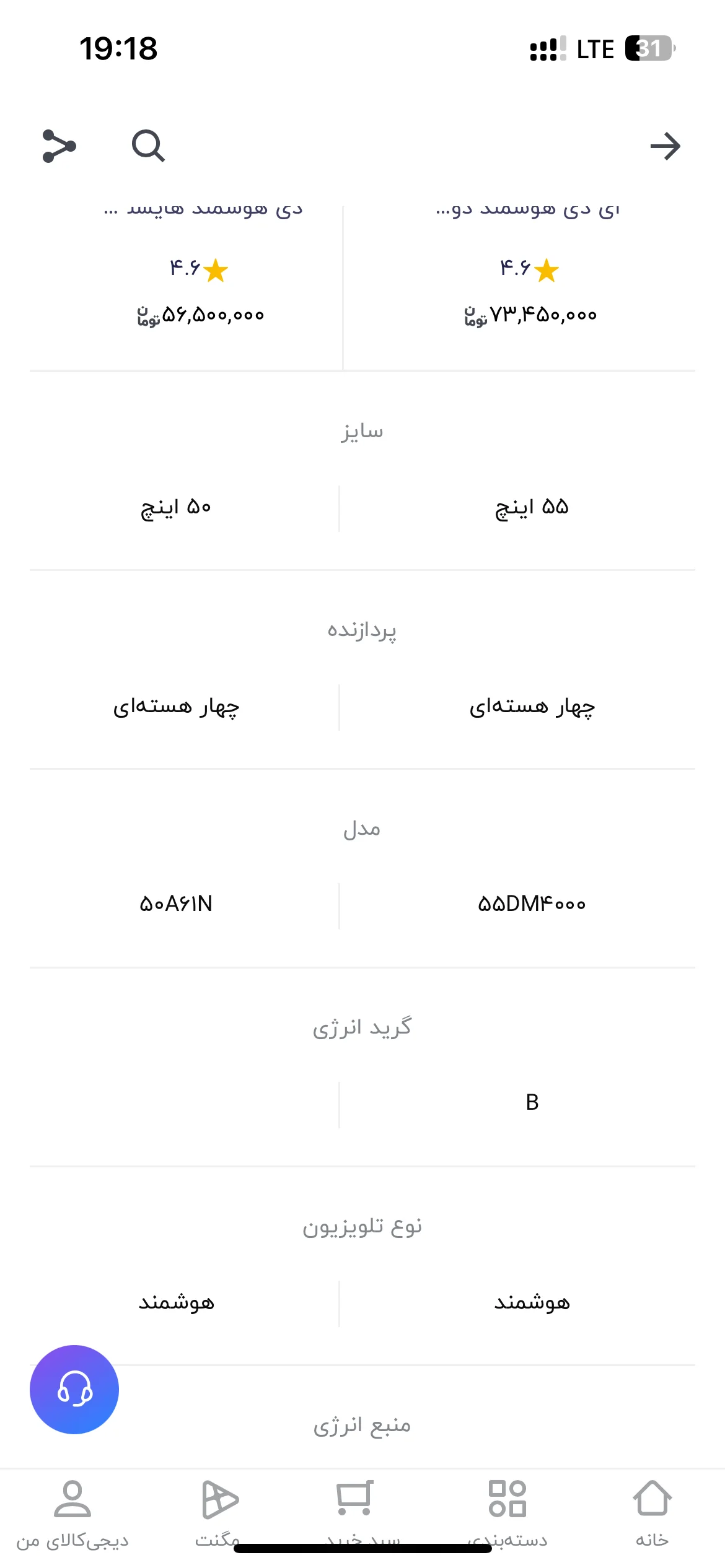Go back using the arrow icon

[665, 146]
